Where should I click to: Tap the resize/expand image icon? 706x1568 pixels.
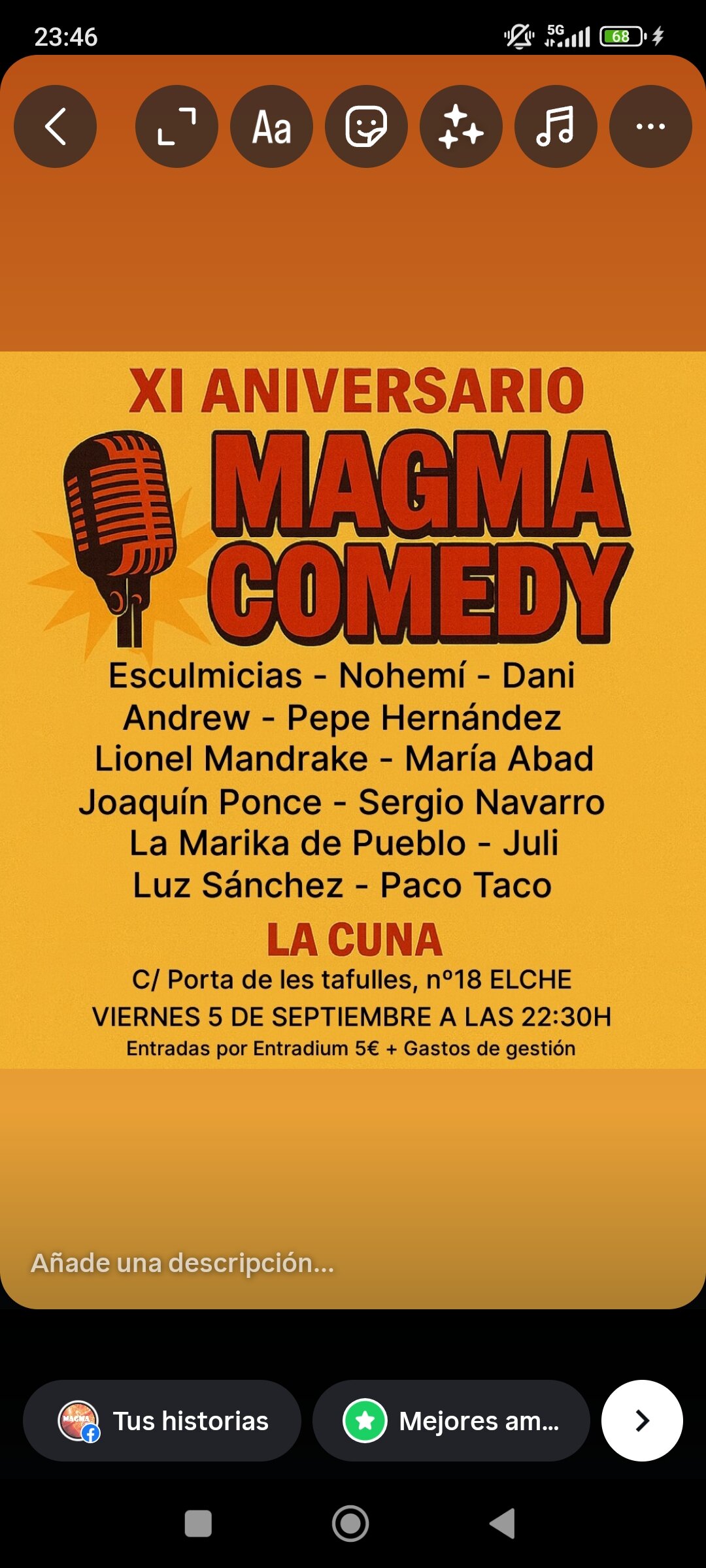[176, 126]
